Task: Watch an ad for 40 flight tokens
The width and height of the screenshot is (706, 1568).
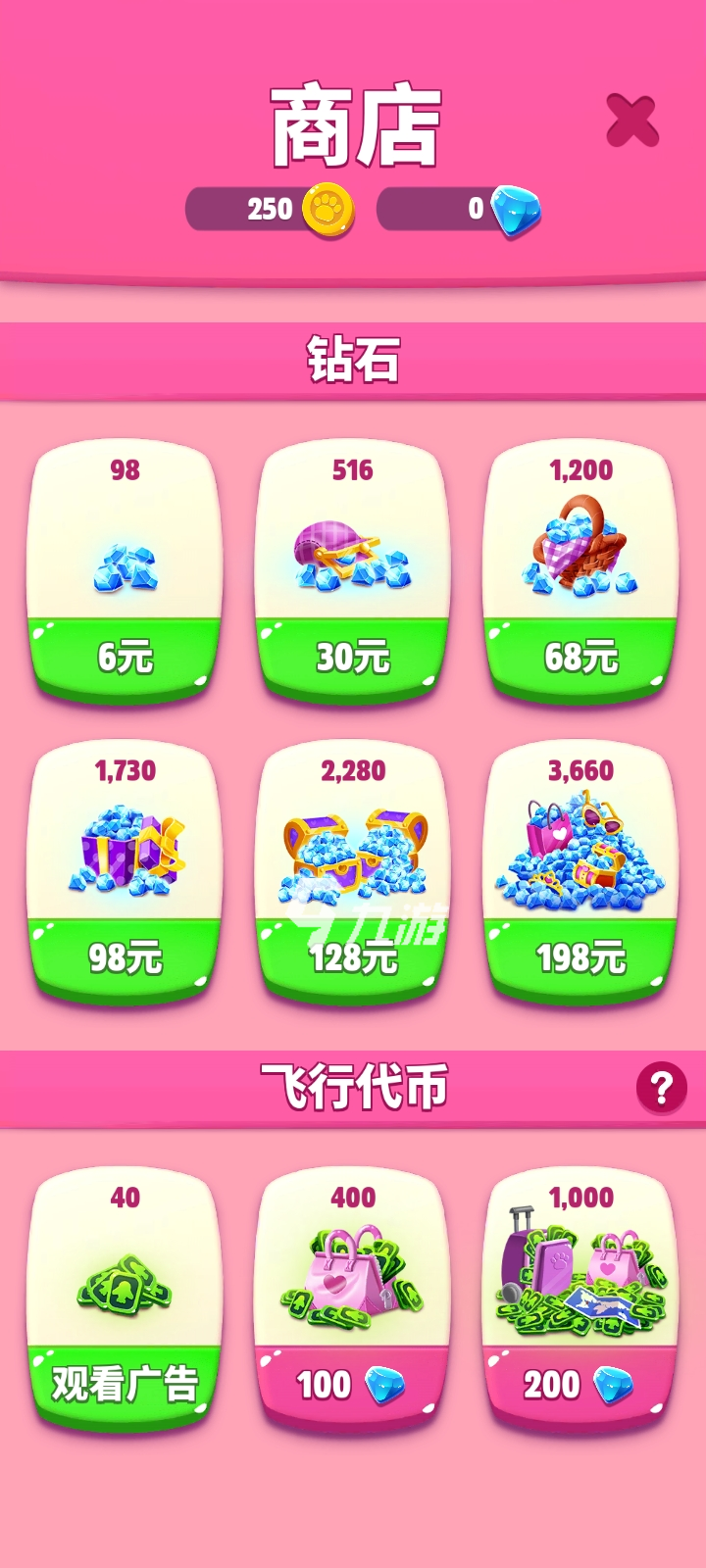Action: (125, 1383)
